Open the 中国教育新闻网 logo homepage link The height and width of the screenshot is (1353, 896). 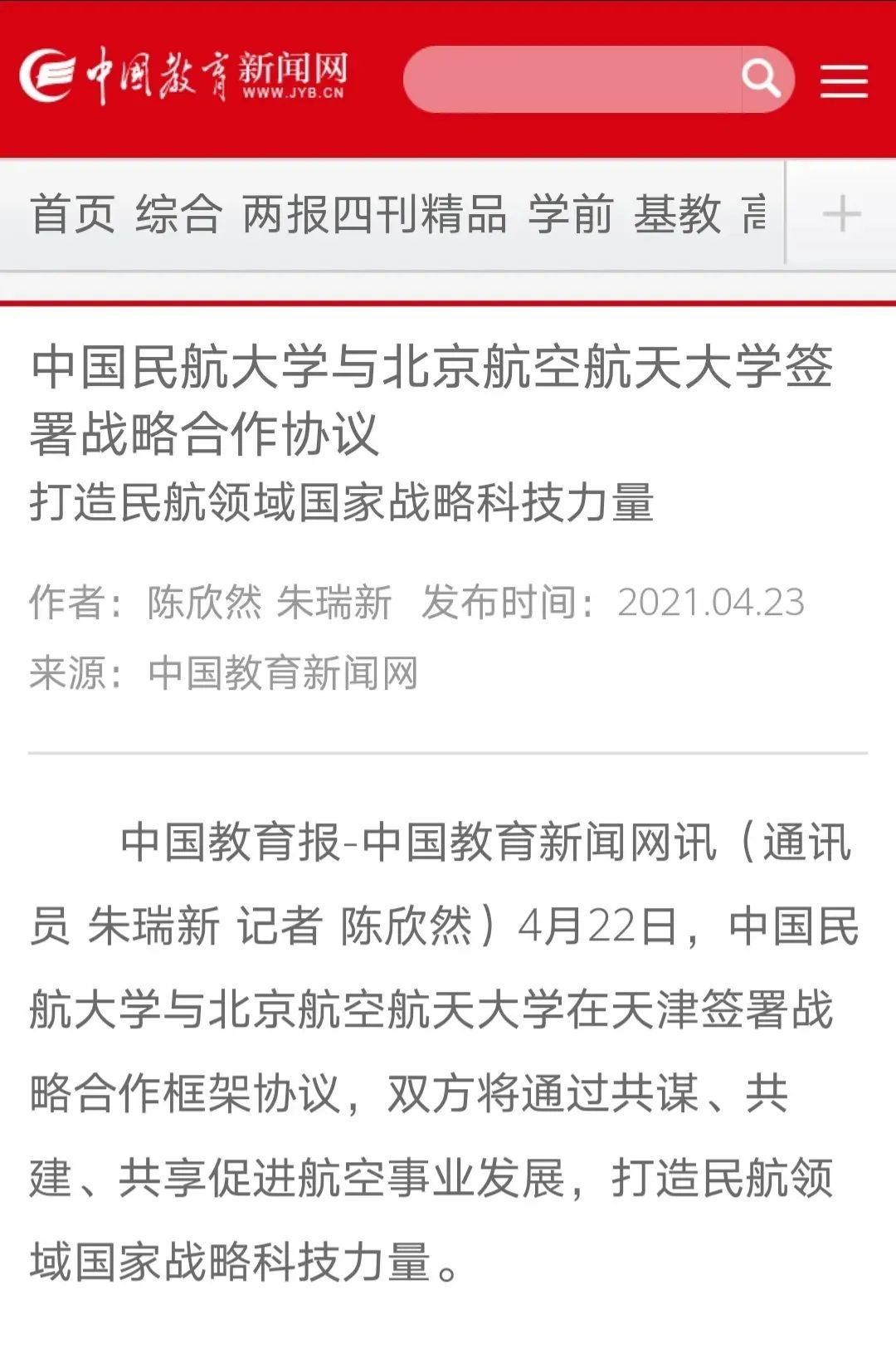pyautogui.click(x=184, y=76)
